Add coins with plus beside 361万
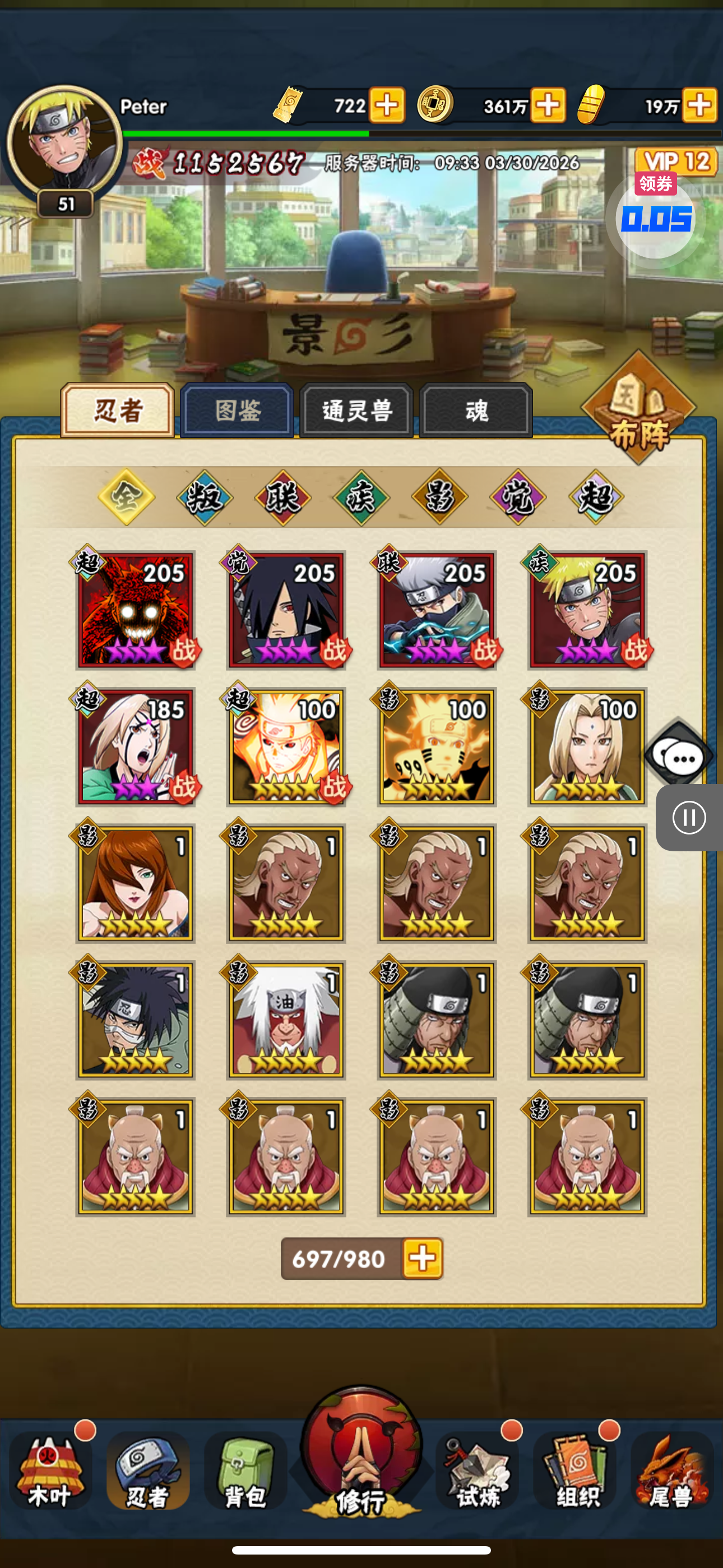The width and height of the screenshot is (723, 1568). click(548, 105)
